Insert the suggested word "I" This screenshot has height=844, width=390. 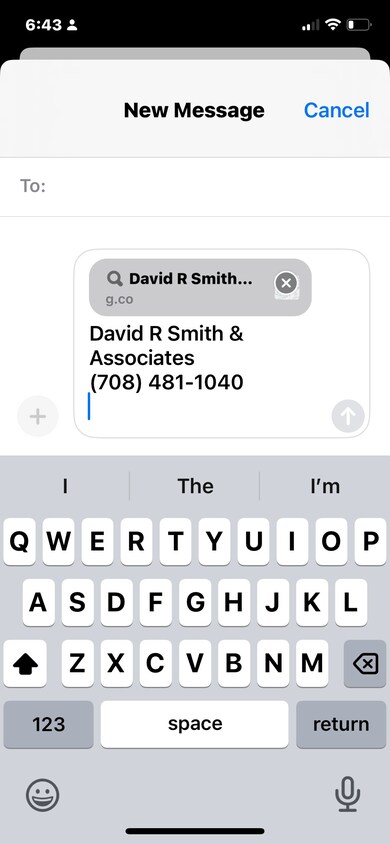click(65, 486)
